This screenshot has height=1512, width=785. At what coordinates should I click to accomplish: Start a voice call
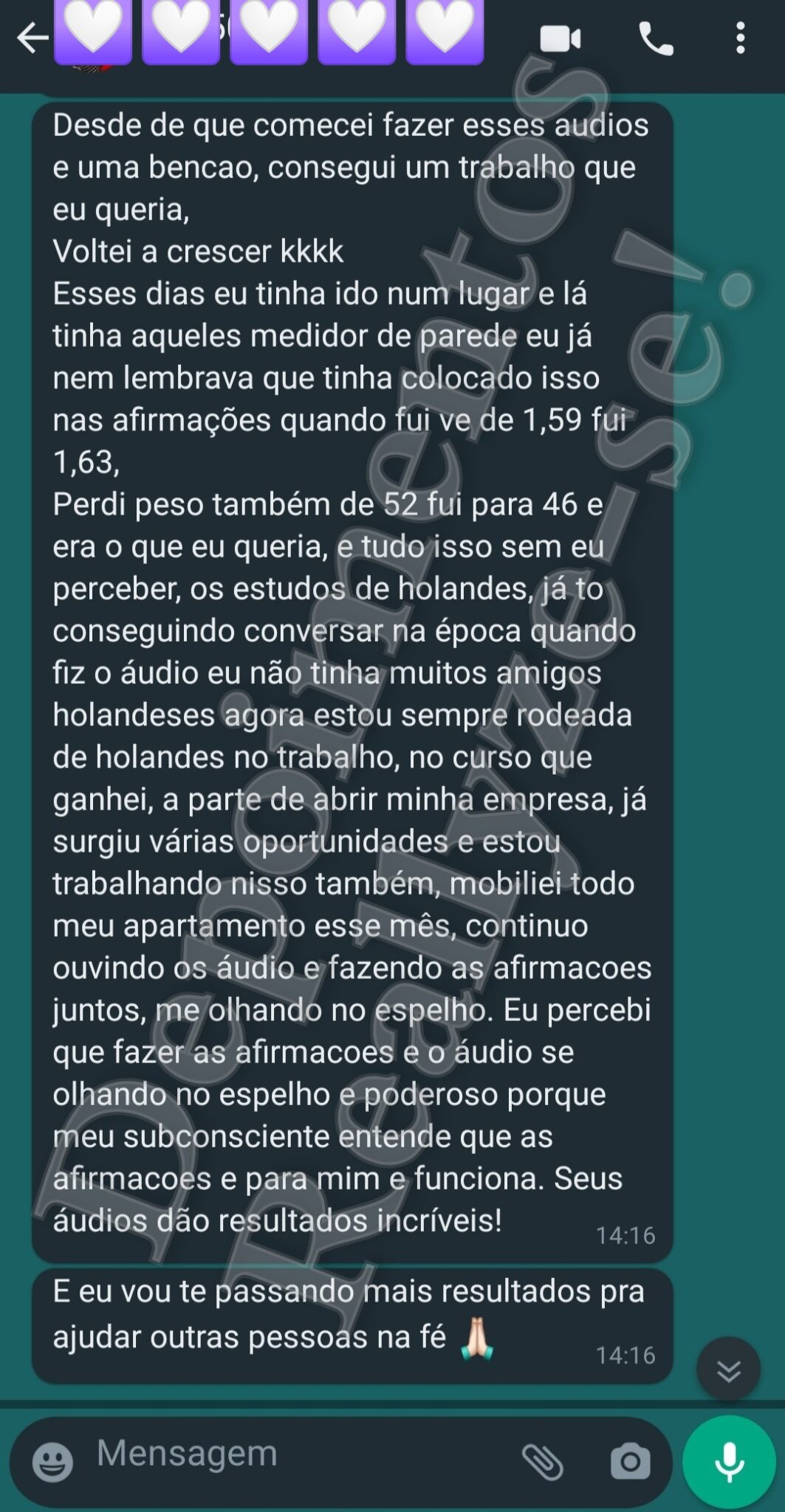point(656,38)
